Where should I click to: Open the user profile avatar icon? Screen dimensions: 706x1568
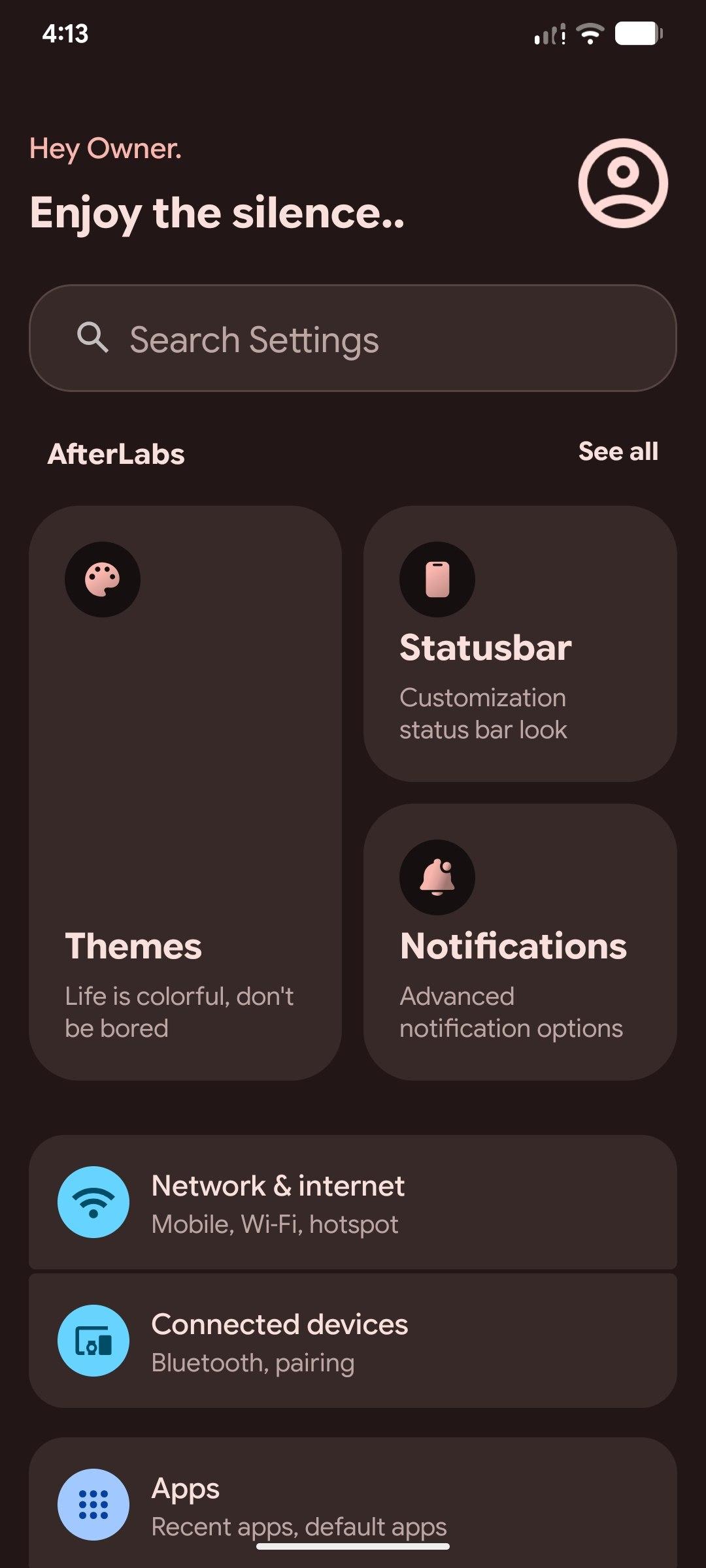(623, 183)
